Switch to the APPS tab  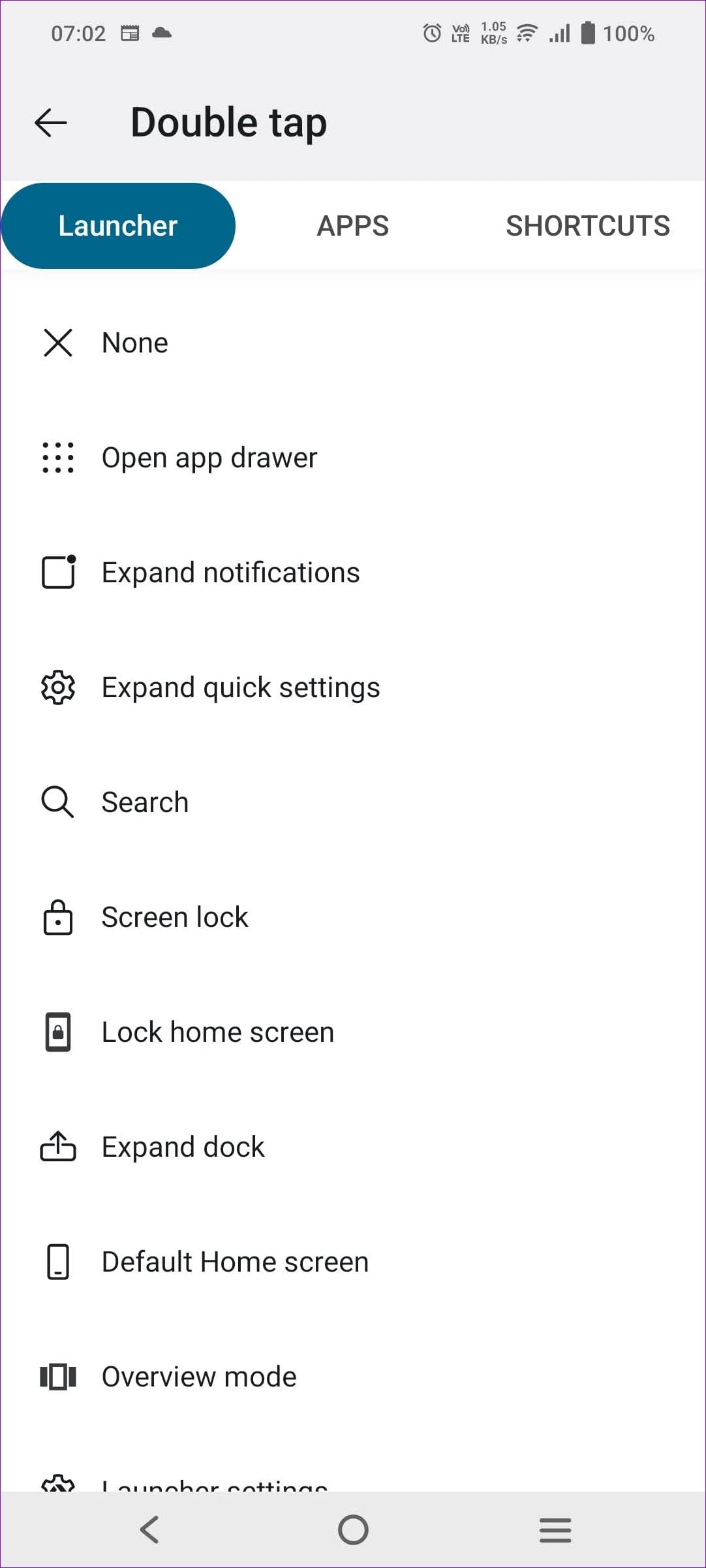[352, 226]
